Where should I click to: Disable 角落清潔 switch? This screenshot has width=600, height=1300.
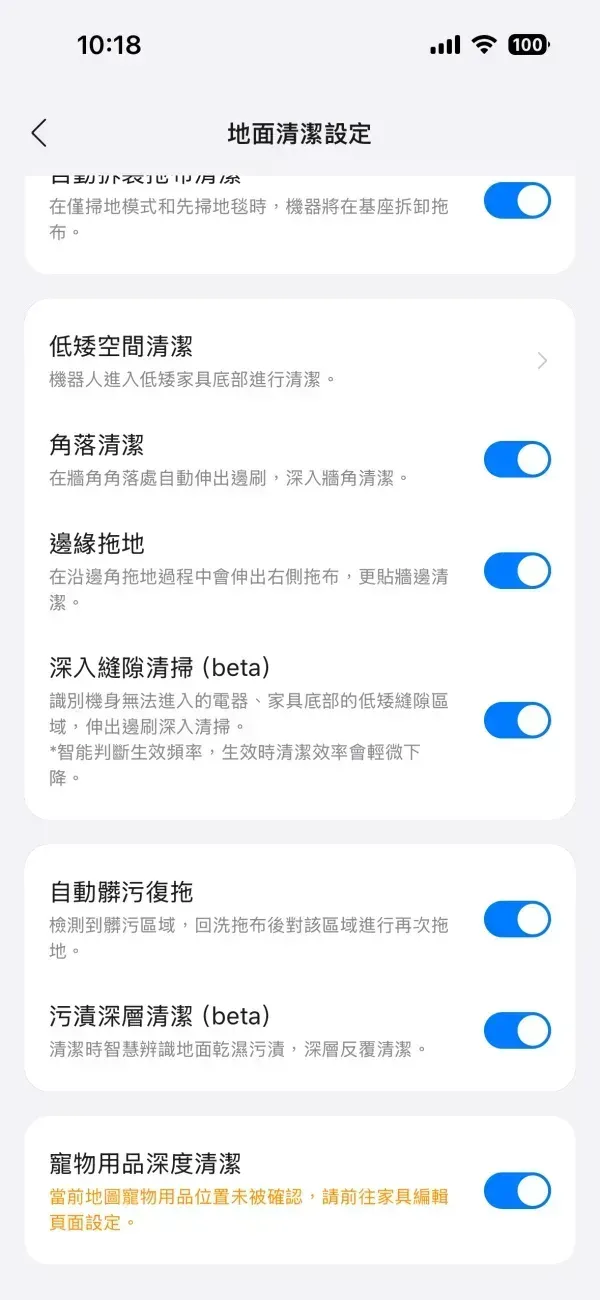[517, 460]
